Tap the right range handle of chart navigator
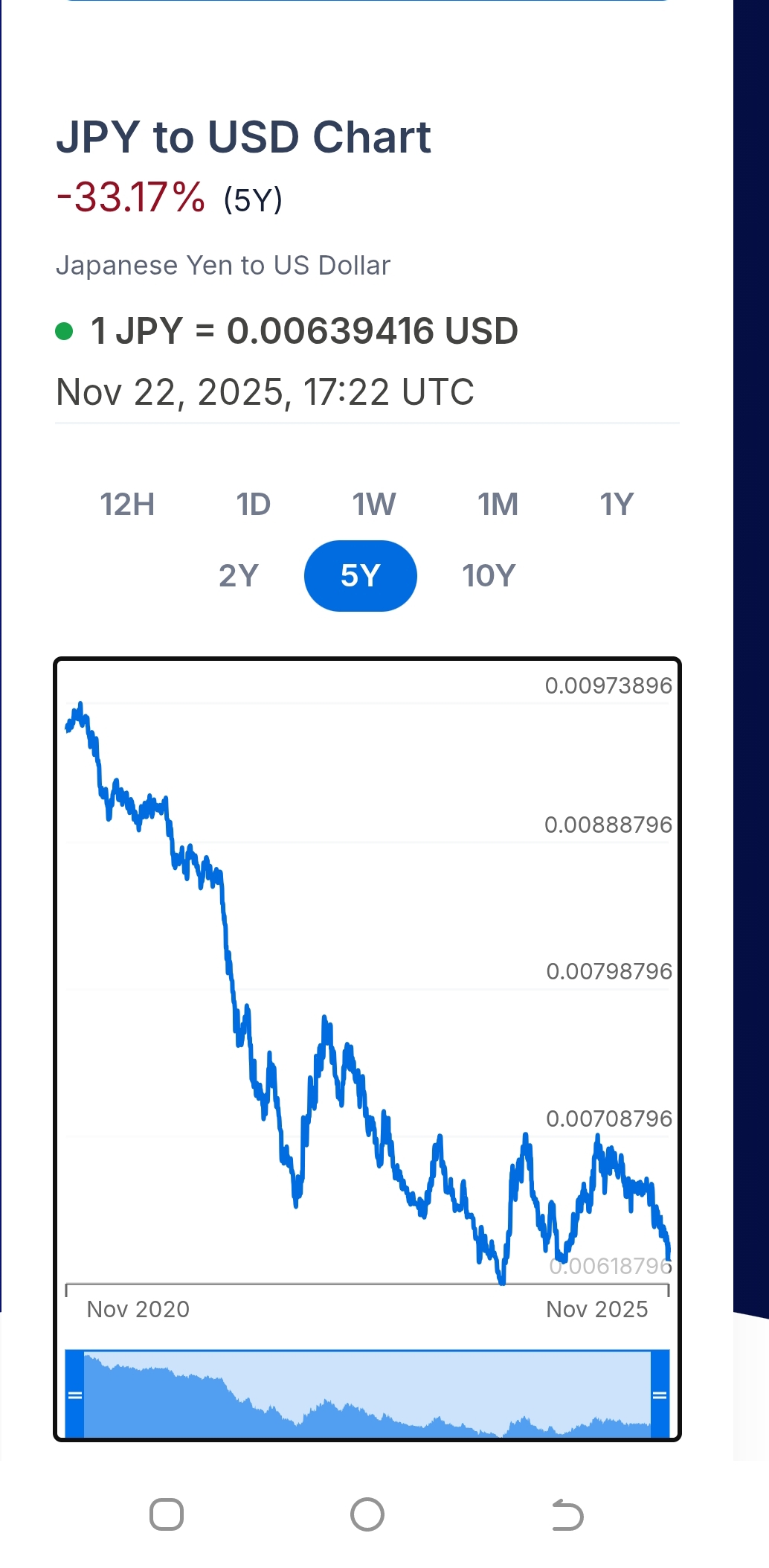This screenshot has height=1568, width=769. click(660, 1395)
